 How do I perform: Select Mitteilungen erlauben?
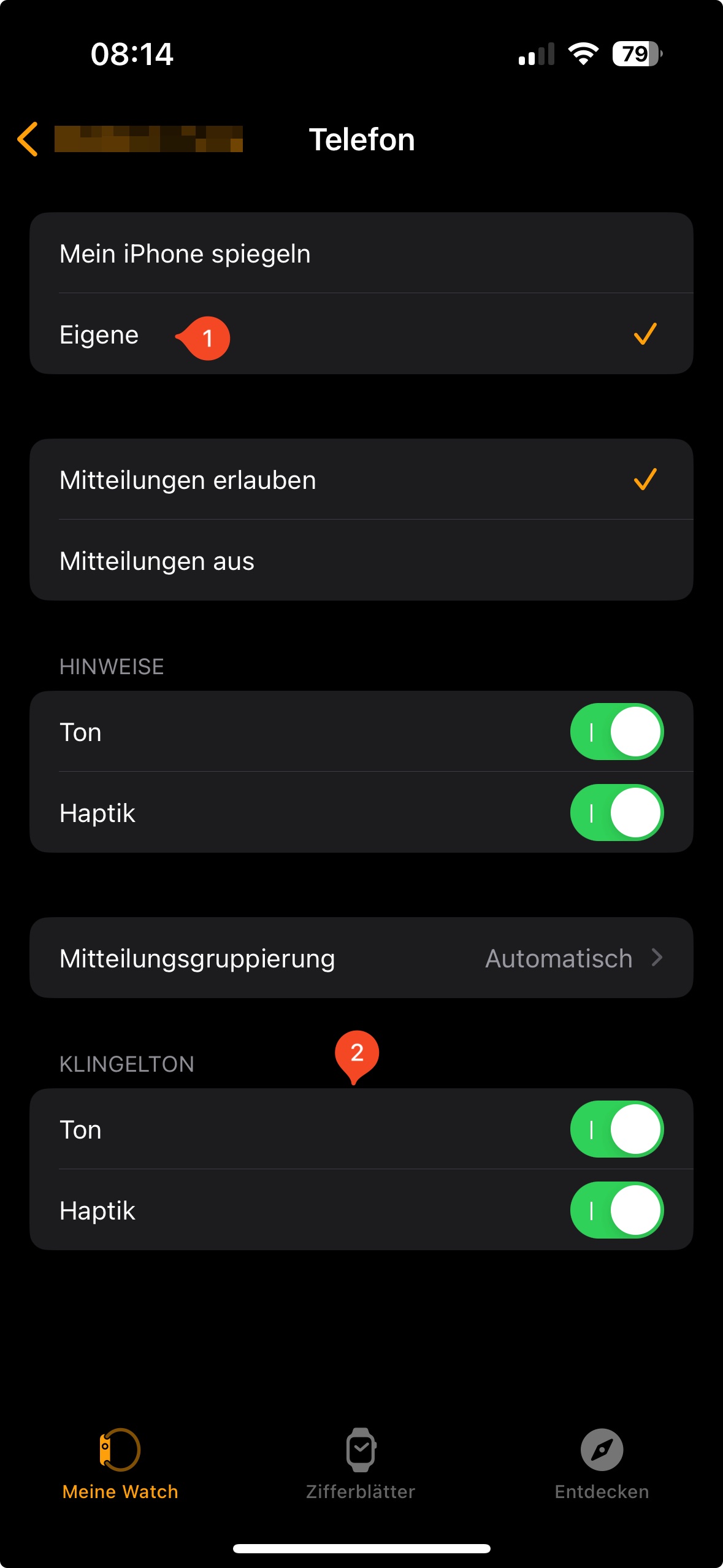(x=361, y=480)
